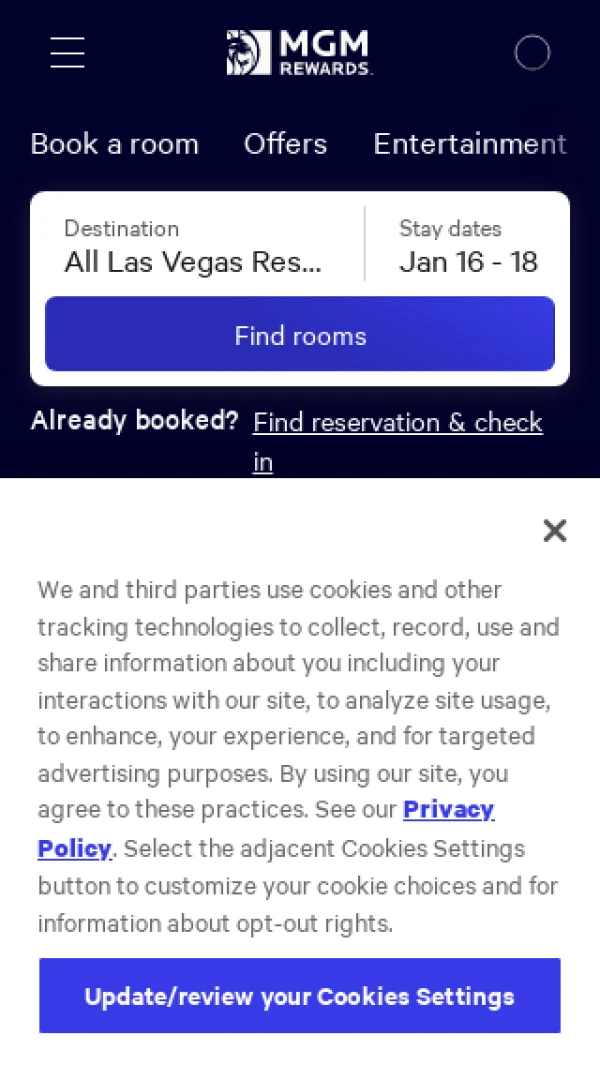The width and height of the screenshot is (600, 1065).
Task: Open the hamburger menu
Action: 68,52
